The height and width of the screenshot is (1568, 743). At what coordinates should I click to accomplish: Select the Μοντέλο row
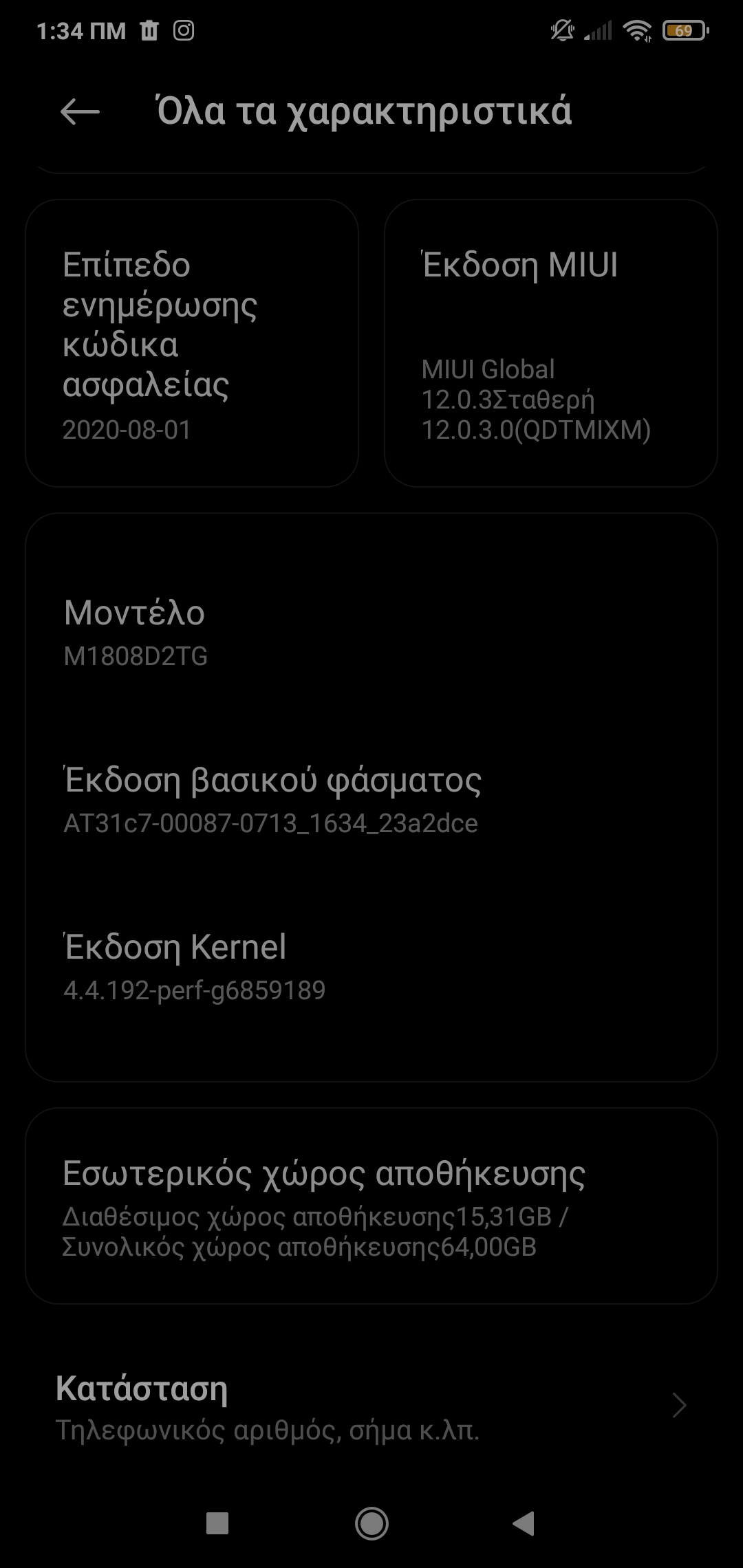[371, 633]
